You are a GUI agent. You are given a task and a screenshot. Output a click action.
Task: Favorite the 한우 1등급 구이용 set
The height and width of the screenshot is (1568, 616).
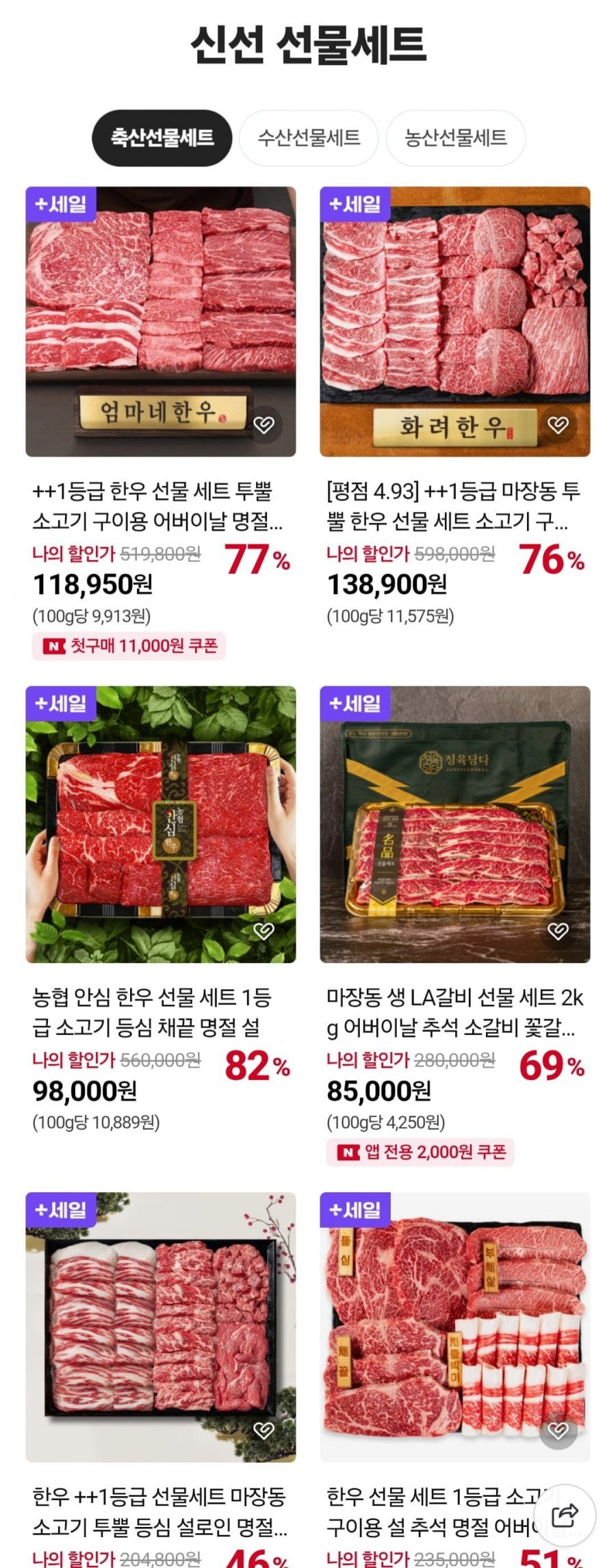tap(558, 1430)
